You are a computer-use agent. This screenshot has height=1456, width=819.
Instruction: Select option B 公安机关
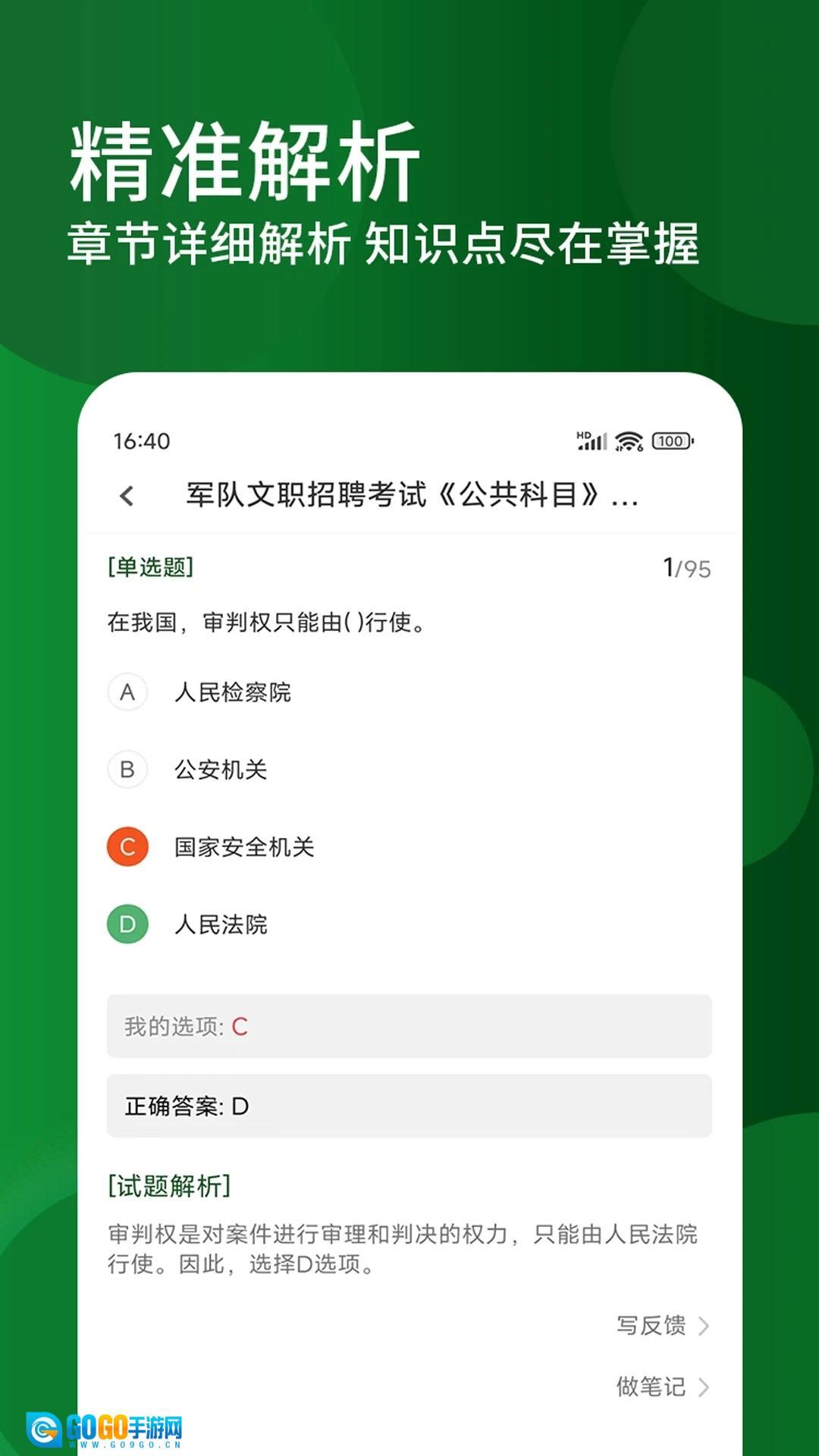221,769
